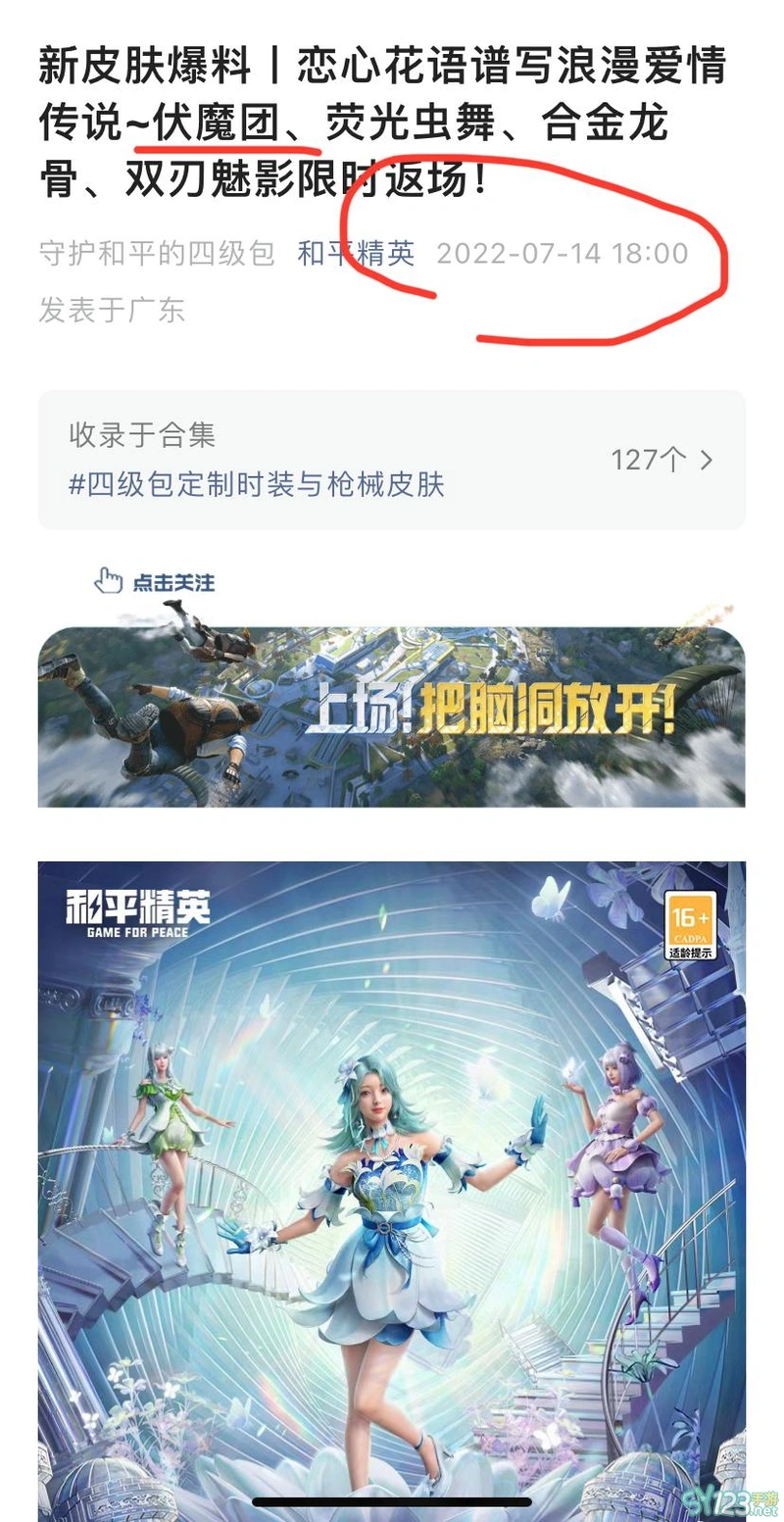Open the 和平精英 official account link
Screen dimensions: 784x1522
(356, 254)
